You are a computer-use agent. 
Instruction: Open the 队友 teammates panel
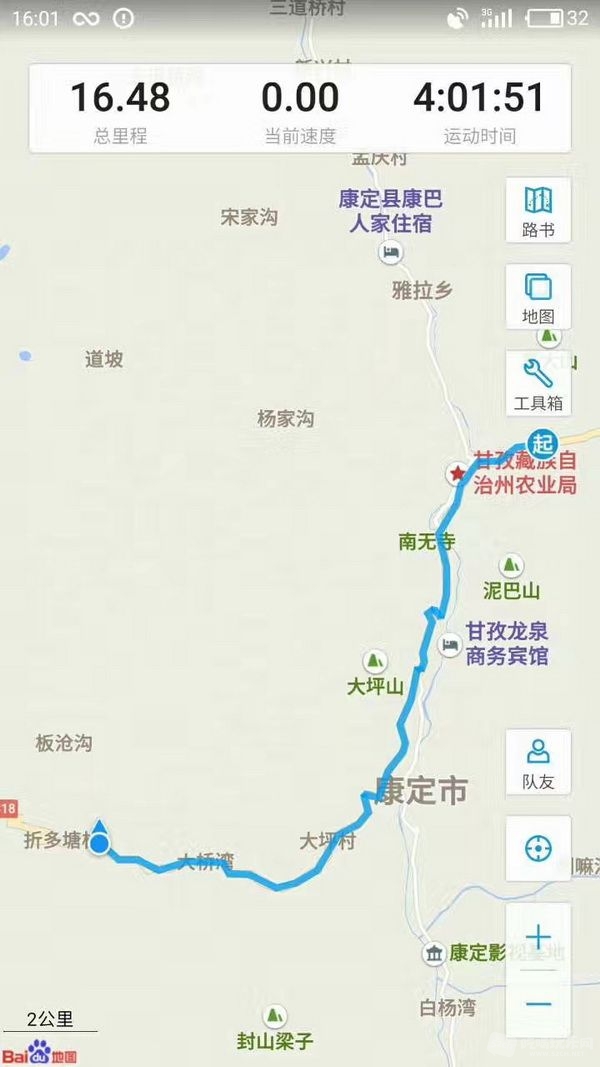click(538, 762)
